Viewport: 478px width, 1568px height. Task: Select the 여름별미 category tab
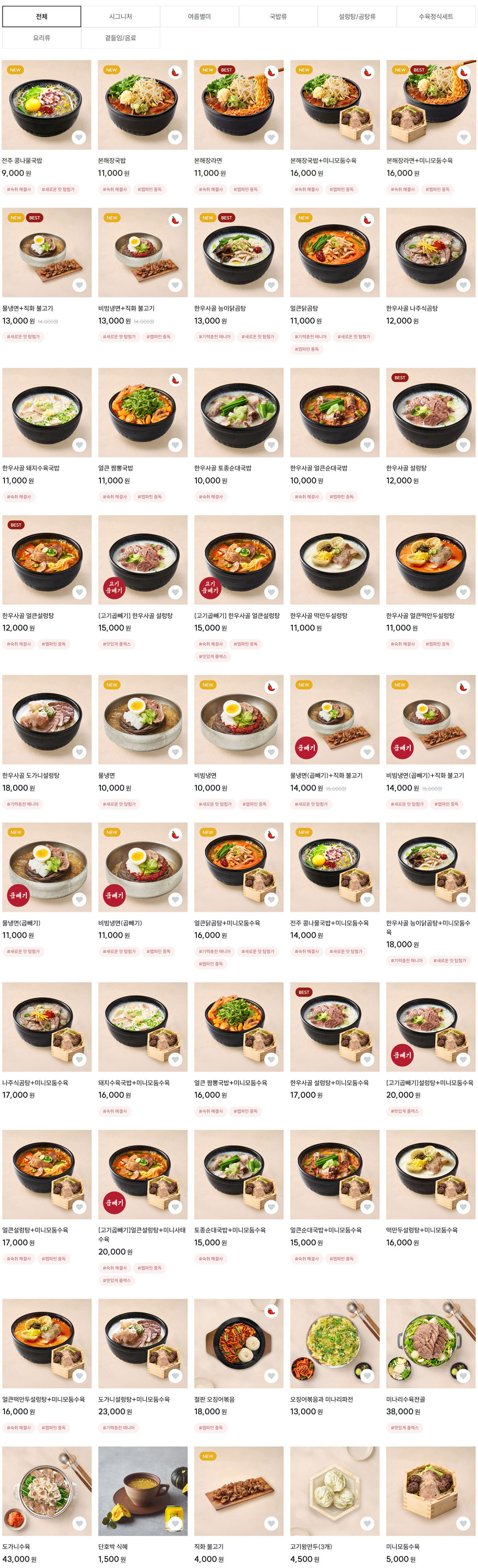pyautogui.click(x=199, y=16)
